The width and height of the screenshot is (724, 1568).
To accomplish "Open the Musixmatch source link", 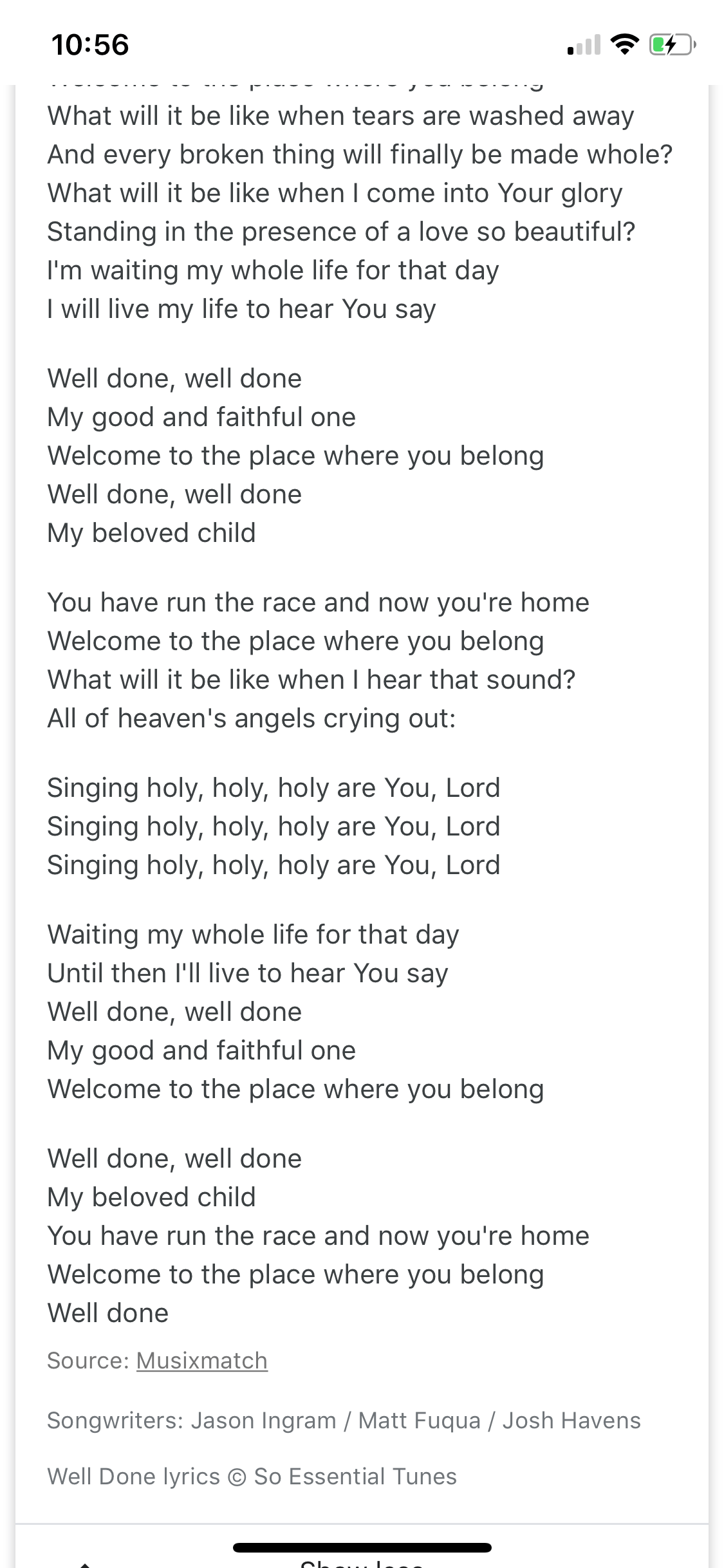I will (x=201, y=1360).
